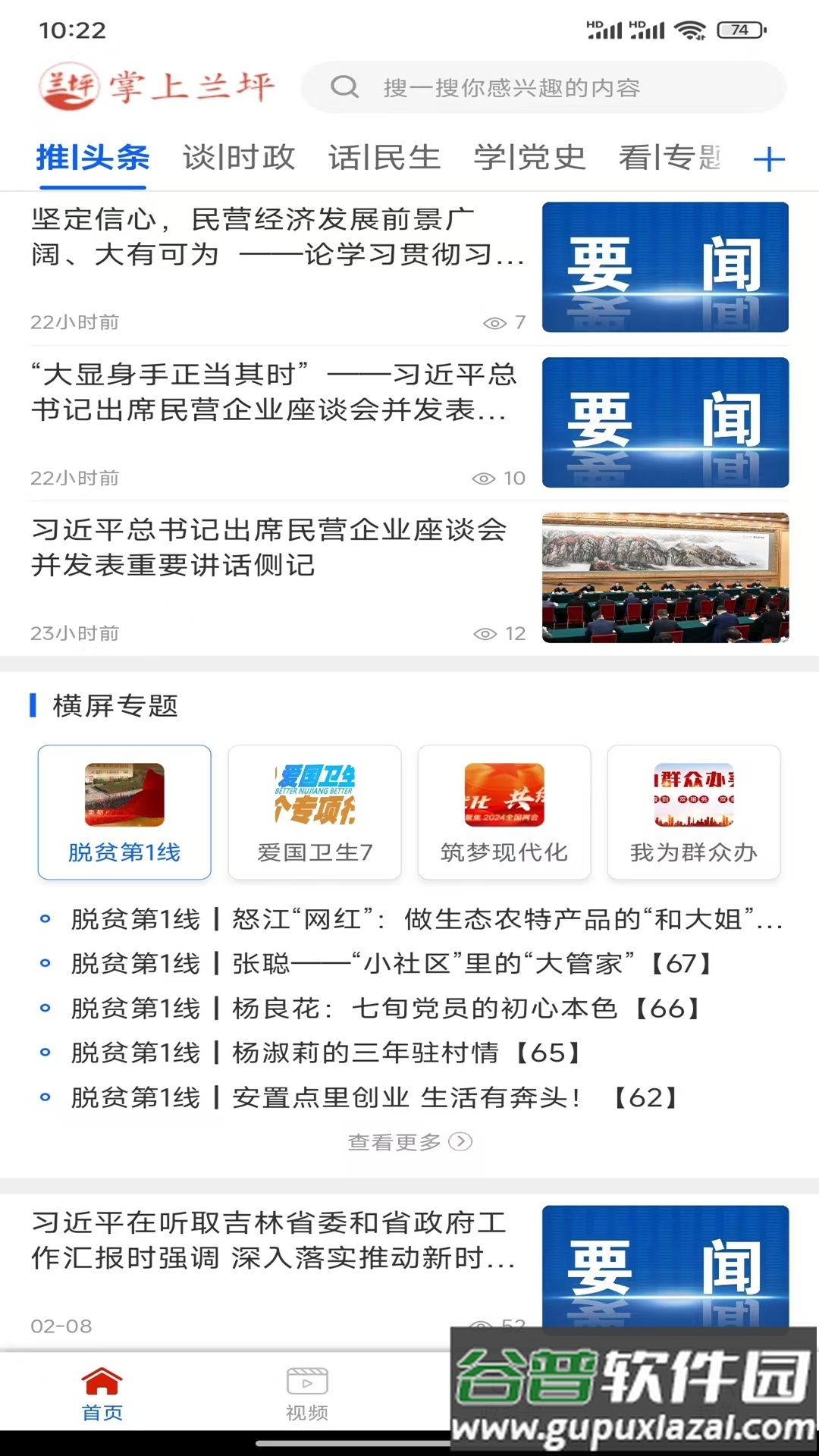
Task: Open 查看更多 to expand the list
Action: pos(394,1140)
